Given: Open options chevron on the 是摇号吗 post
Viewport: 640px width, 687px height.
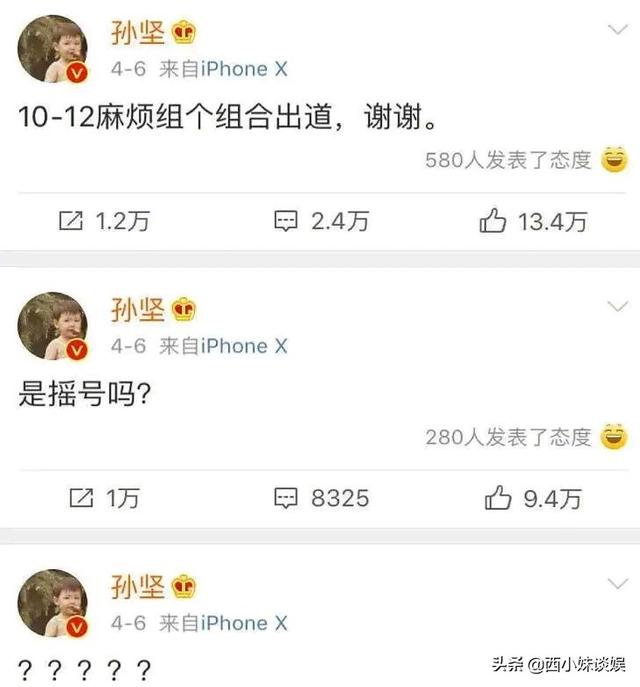Looking at the screenshot, I should click(x=616, y=308).
